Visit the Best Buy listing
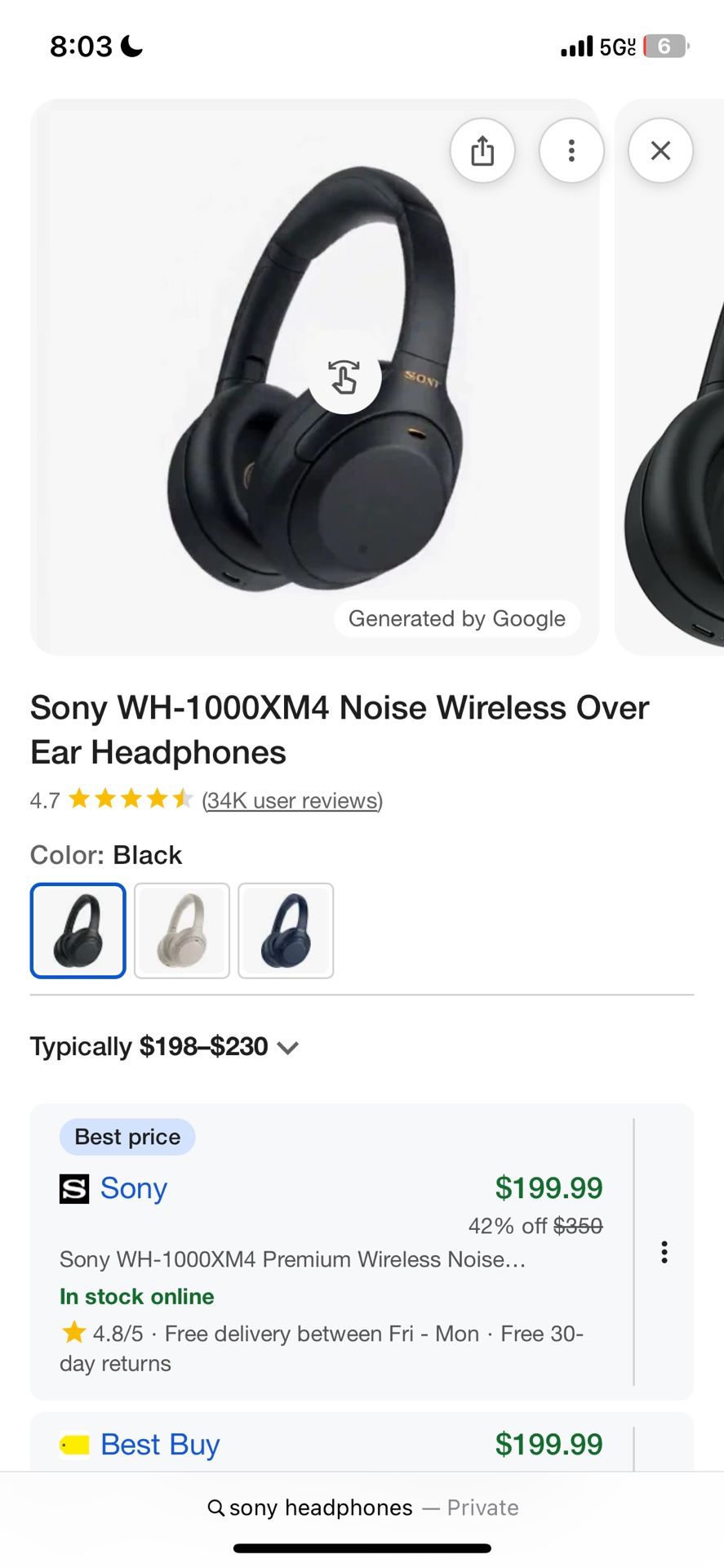Screen dimensions: 724x1568 [x=159, y=1444]
